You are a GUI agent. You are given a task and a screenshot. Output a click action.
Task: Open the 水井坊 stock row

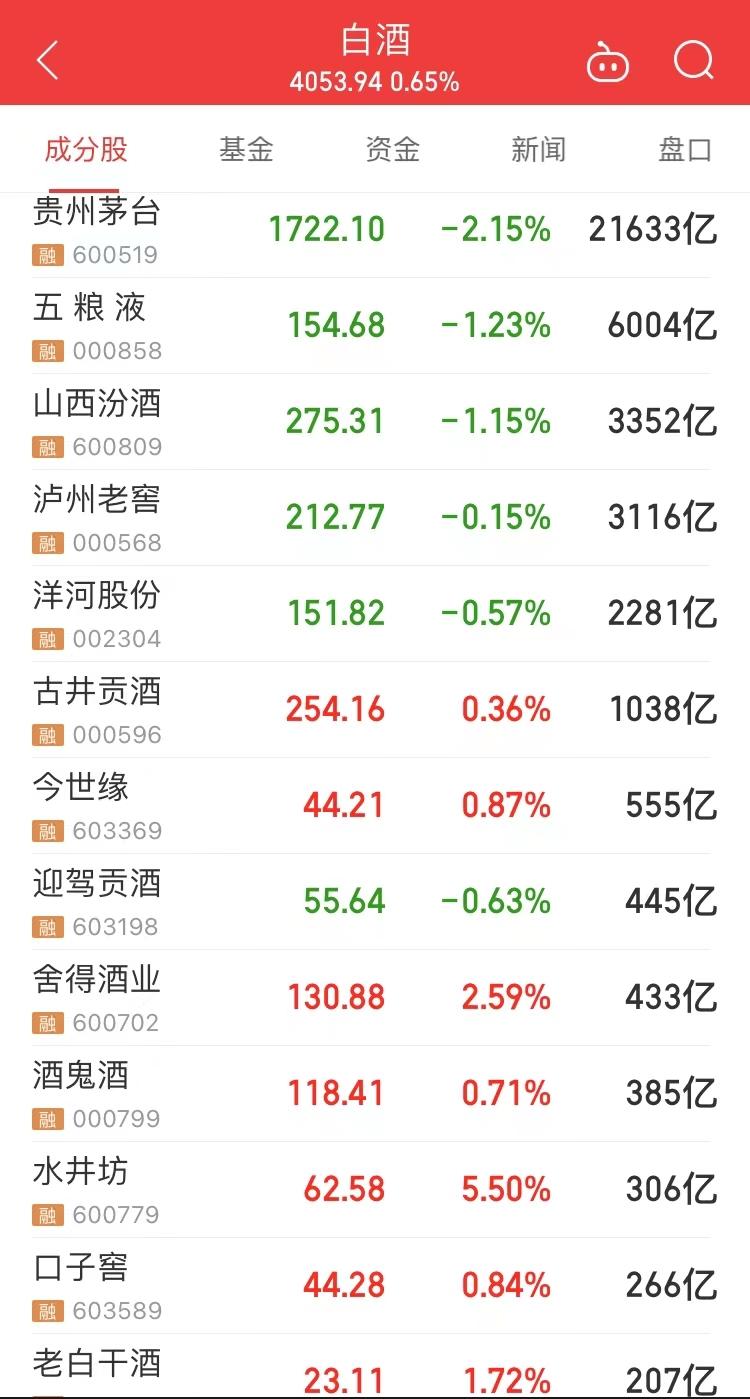[375, 1190]
